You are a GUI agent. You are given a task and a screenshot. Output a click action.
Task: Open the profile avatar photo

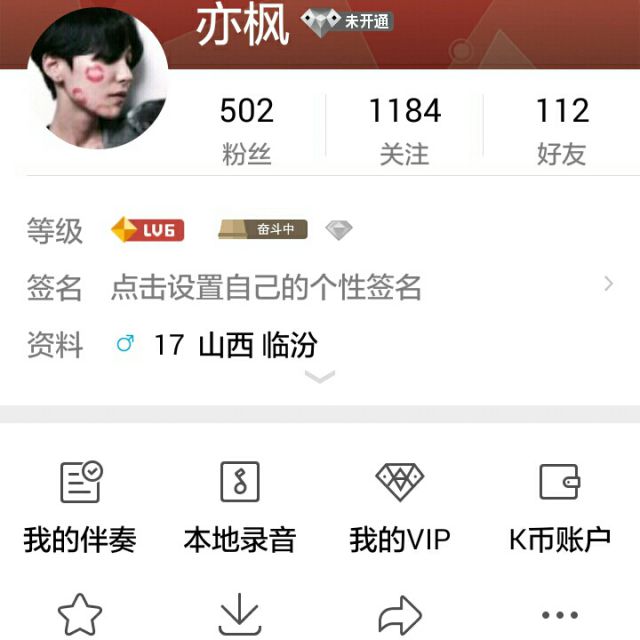tap(98, 78)
